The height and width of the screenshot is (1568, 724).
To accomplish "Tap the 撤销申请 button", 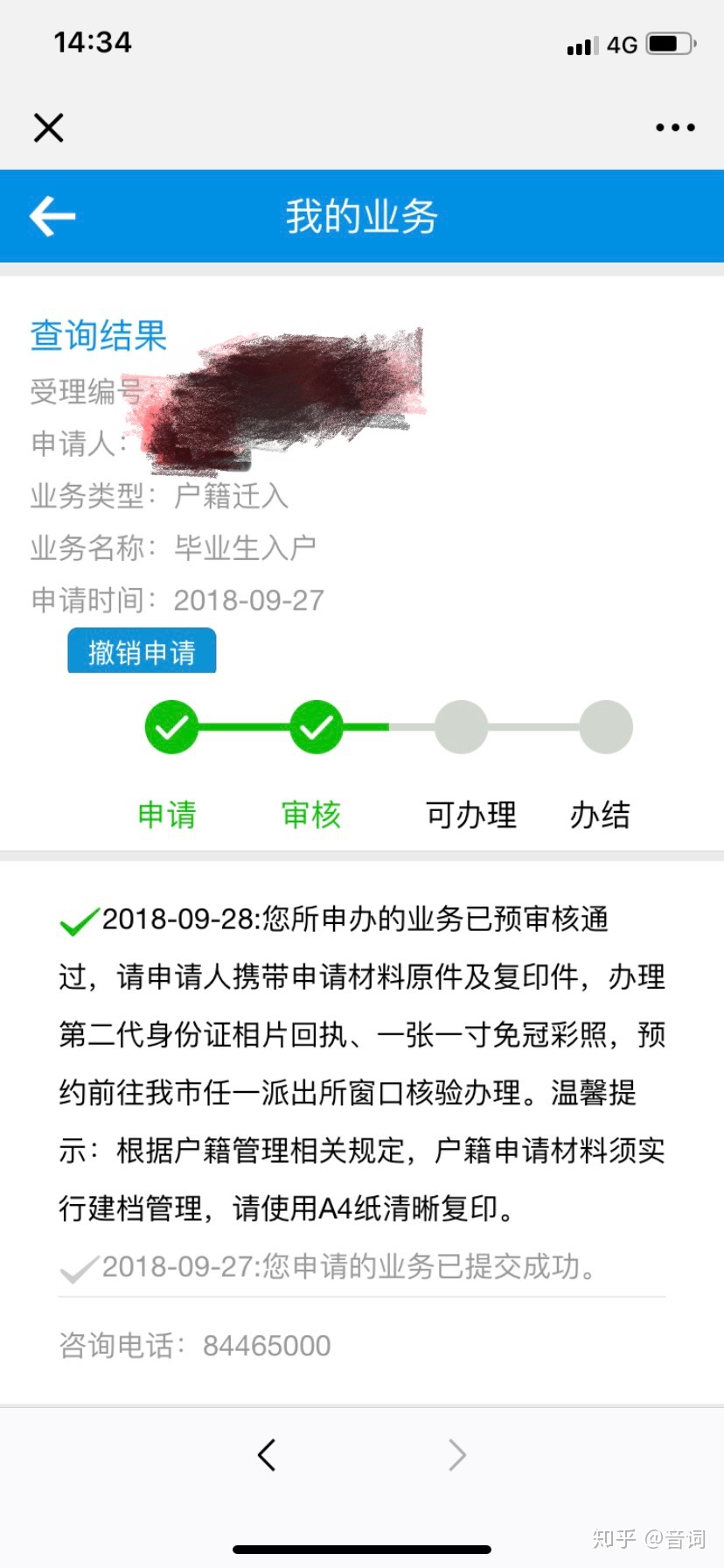I will pos(142,652).
